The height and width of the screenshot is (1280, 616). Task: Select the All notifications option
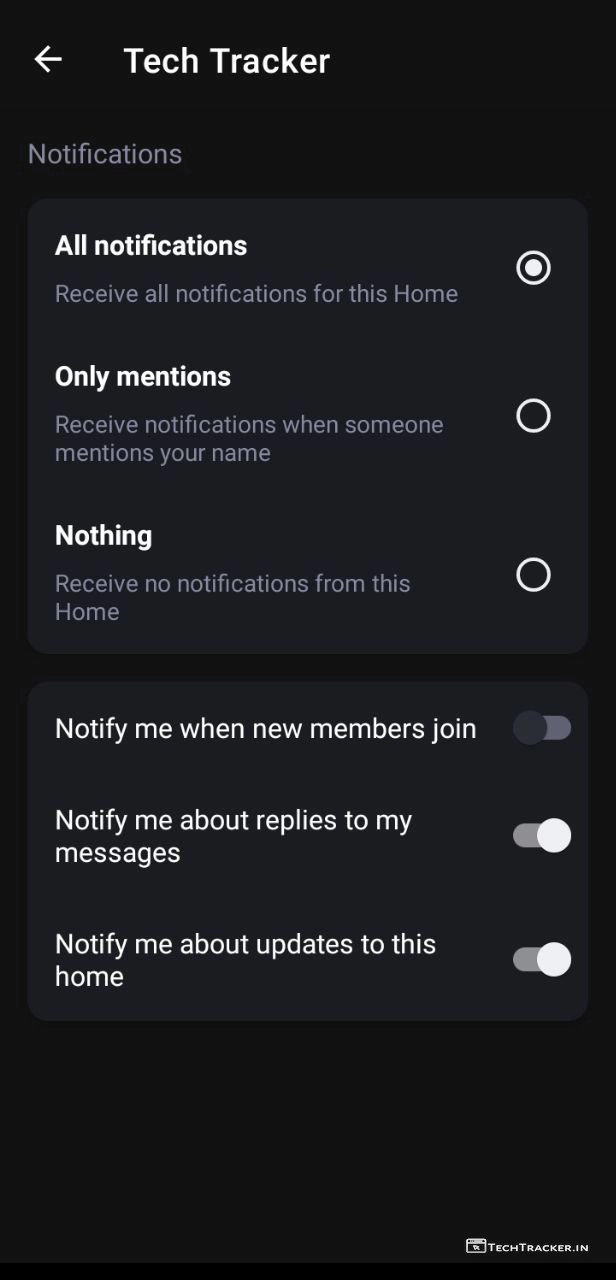pyautogui.click(x=533, y=268)
